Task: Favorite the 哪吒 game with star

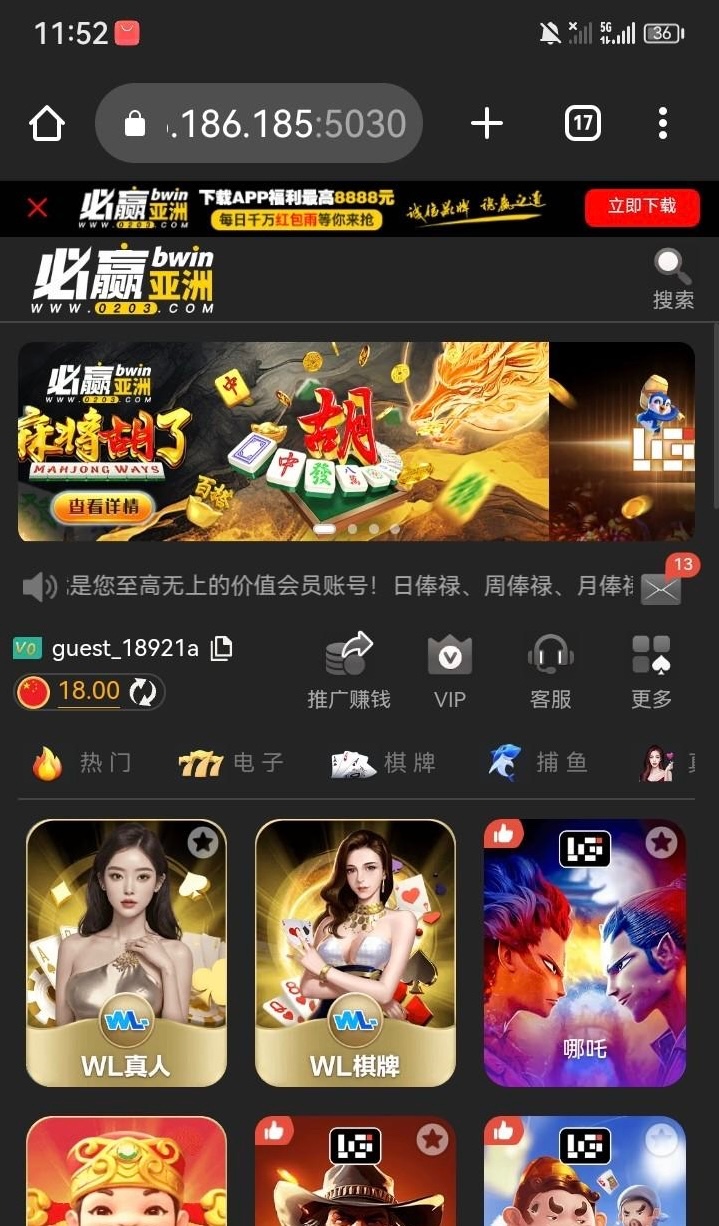Action: 661,843
